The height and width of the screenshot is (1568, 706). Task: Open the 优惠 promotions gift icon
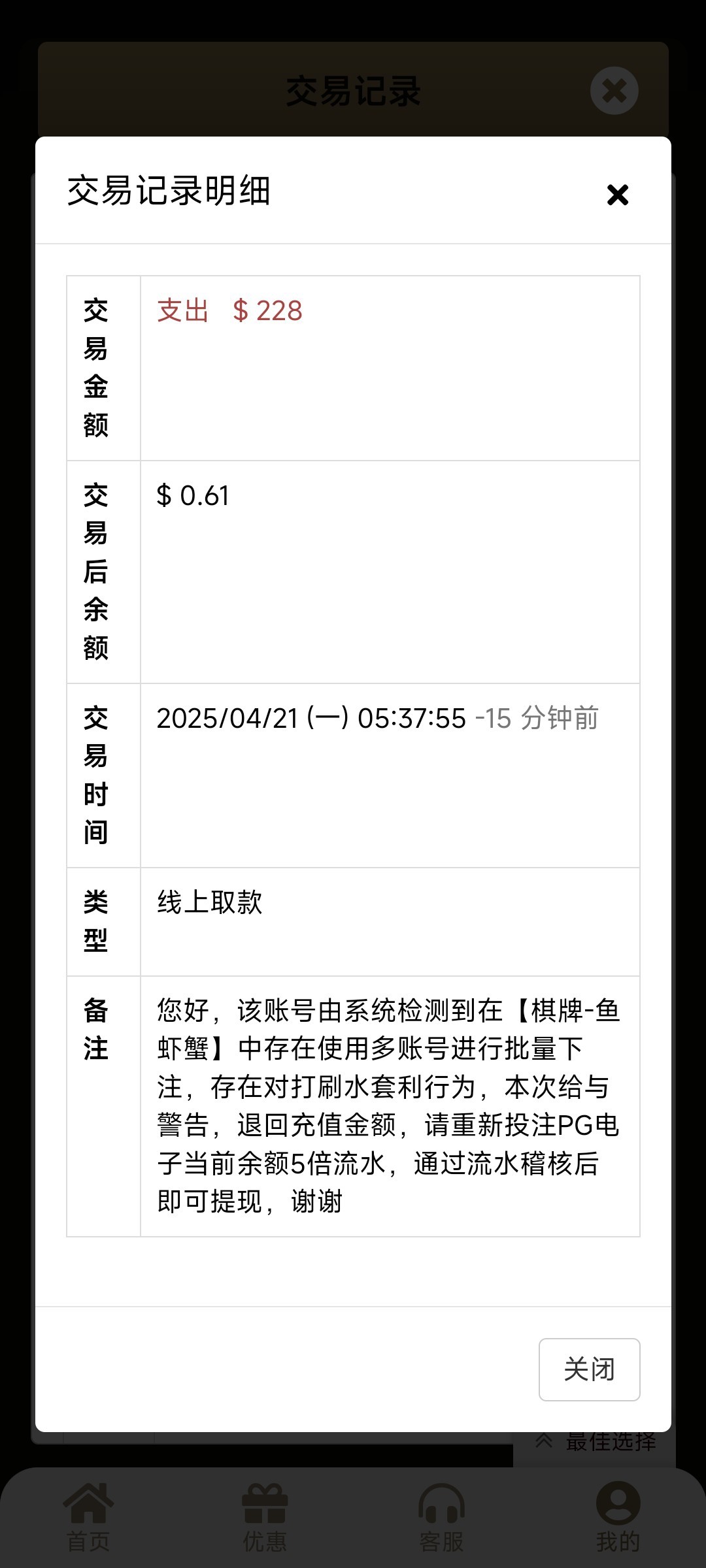pyautogui.click(x=265, y=1503)
